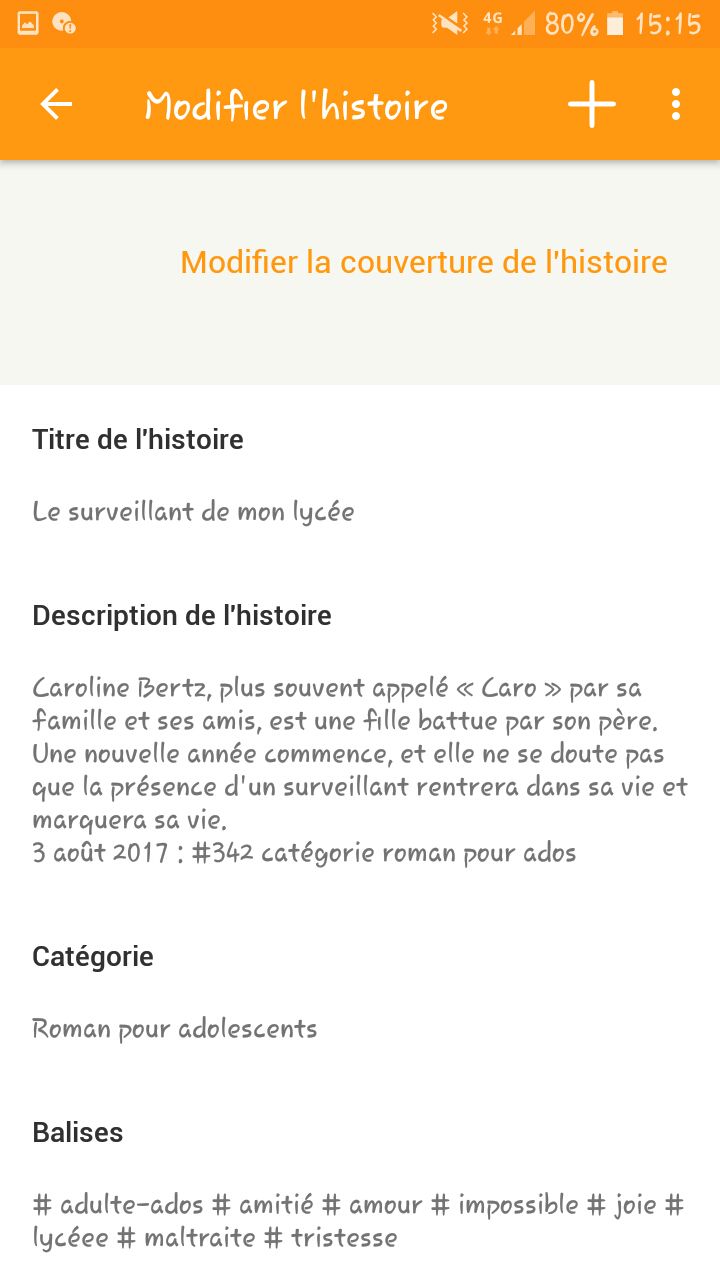Tap the plus icon in the header
The width and height of the screenshot is (720, 1280).
click(x=592, y=104)
